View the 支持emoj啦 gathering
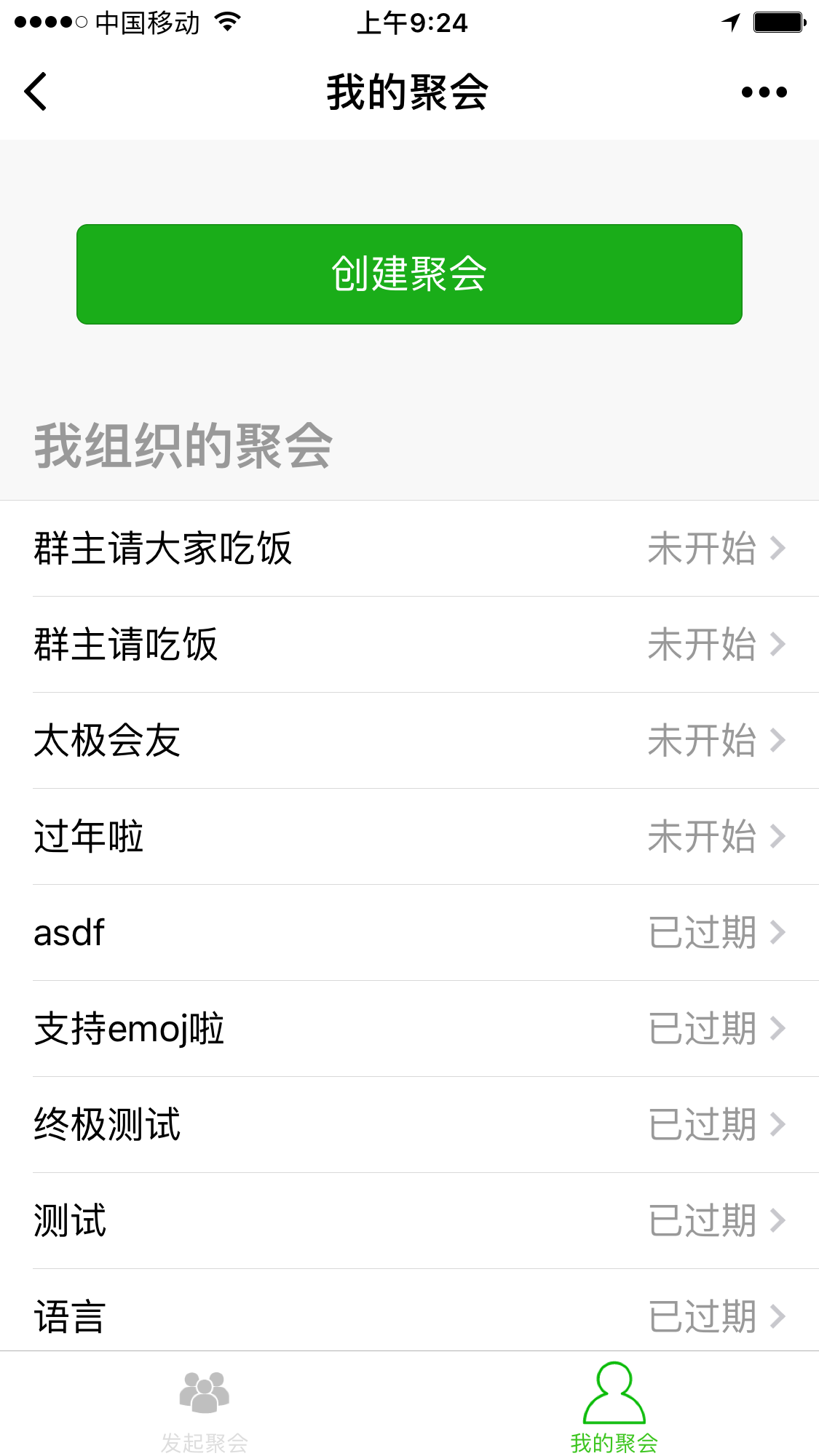 tap(409, 1029)
